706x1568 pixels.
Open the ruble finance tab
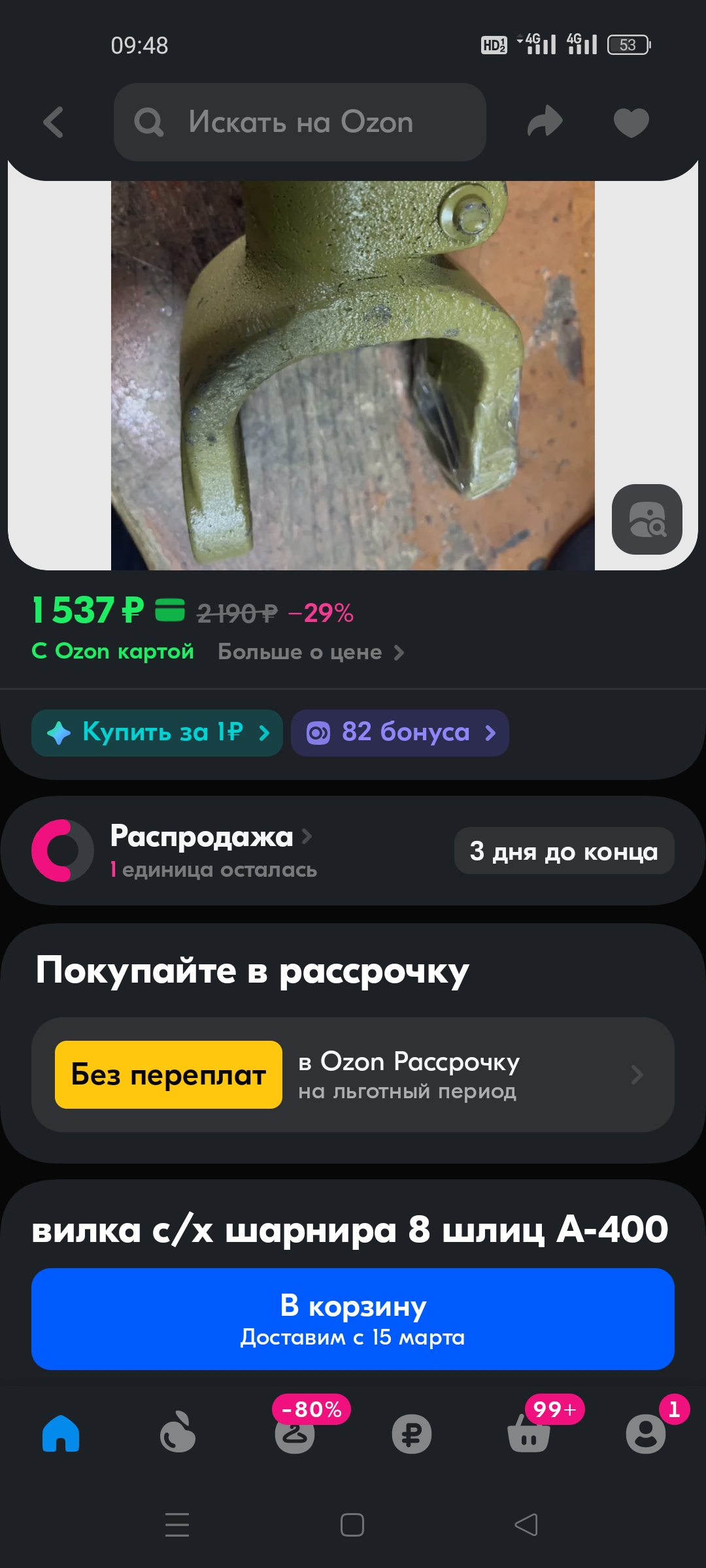click(411, 1433)
